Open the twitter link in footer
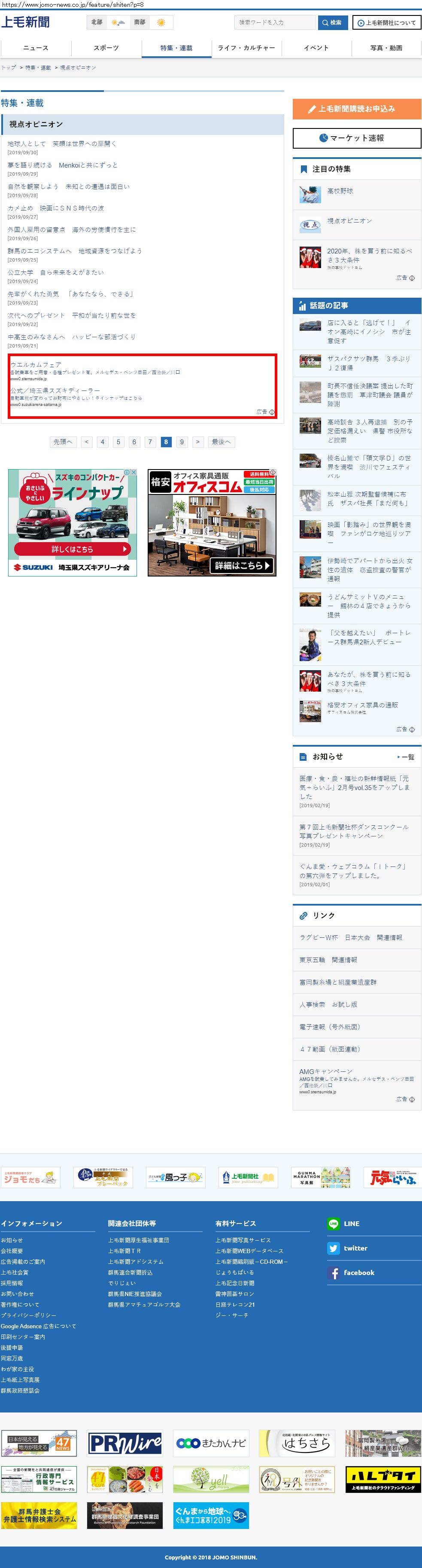Screen dimensions: 422x1568 (355, 1248)
